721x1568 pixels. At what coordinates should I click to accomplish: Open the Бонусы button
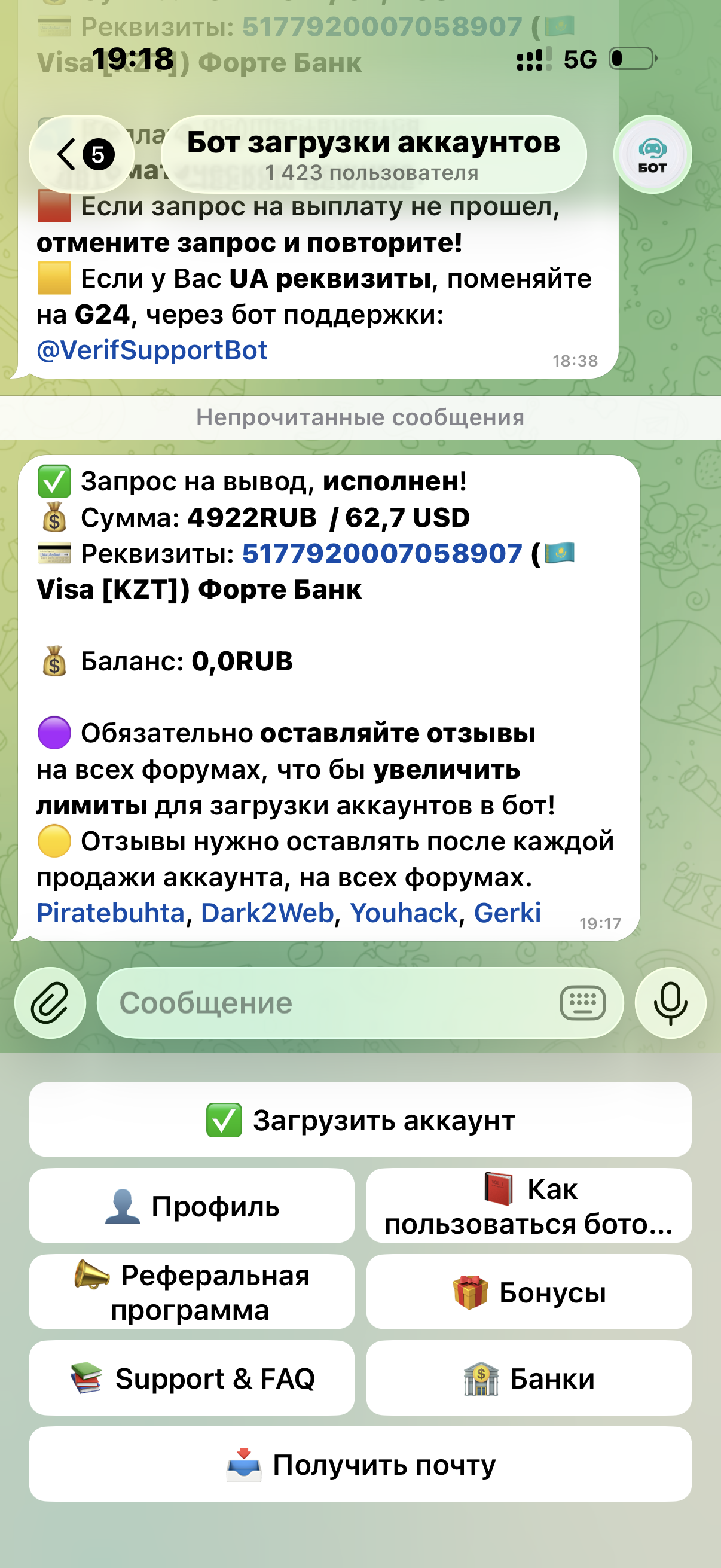click(x=528, y=1292)
